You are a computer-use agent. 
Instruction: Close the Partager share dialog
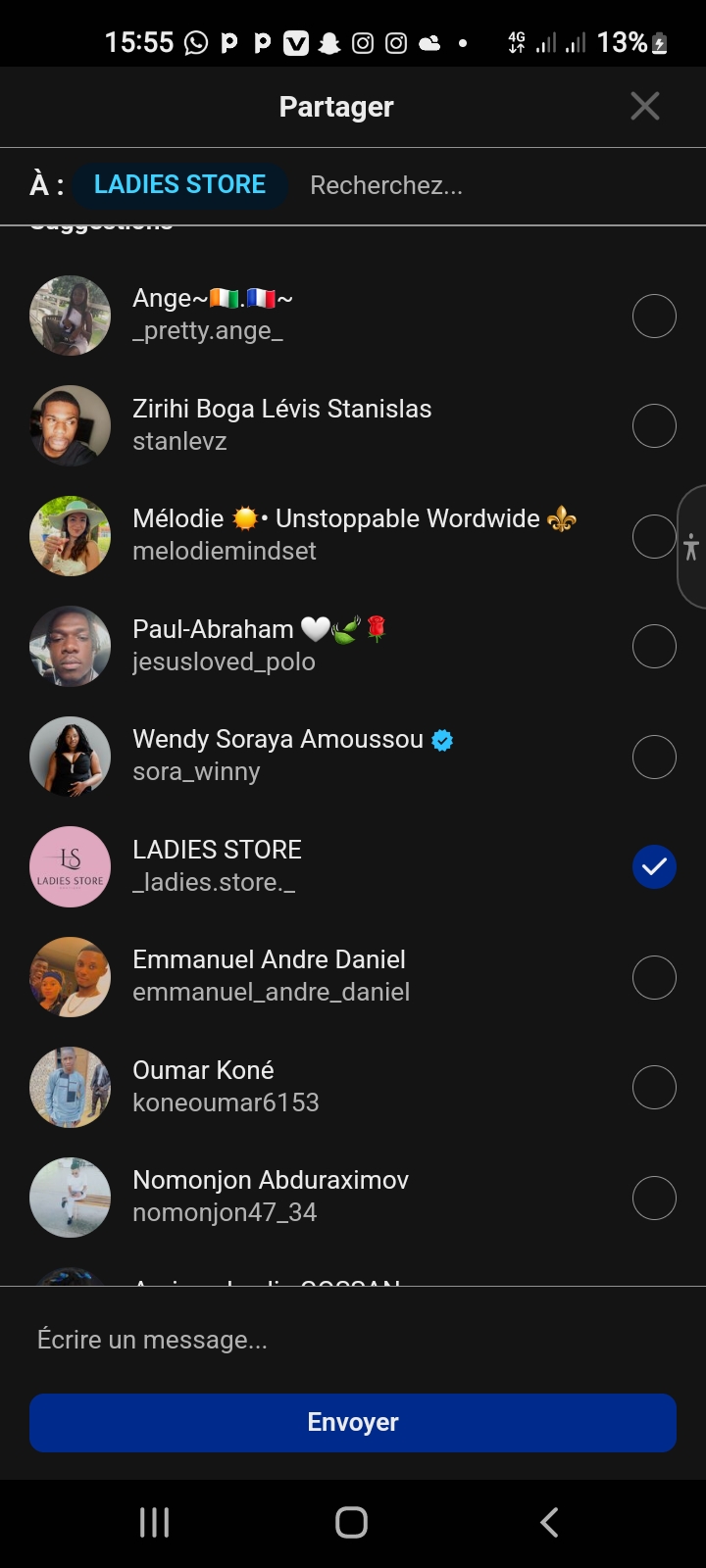pos(644,106)
